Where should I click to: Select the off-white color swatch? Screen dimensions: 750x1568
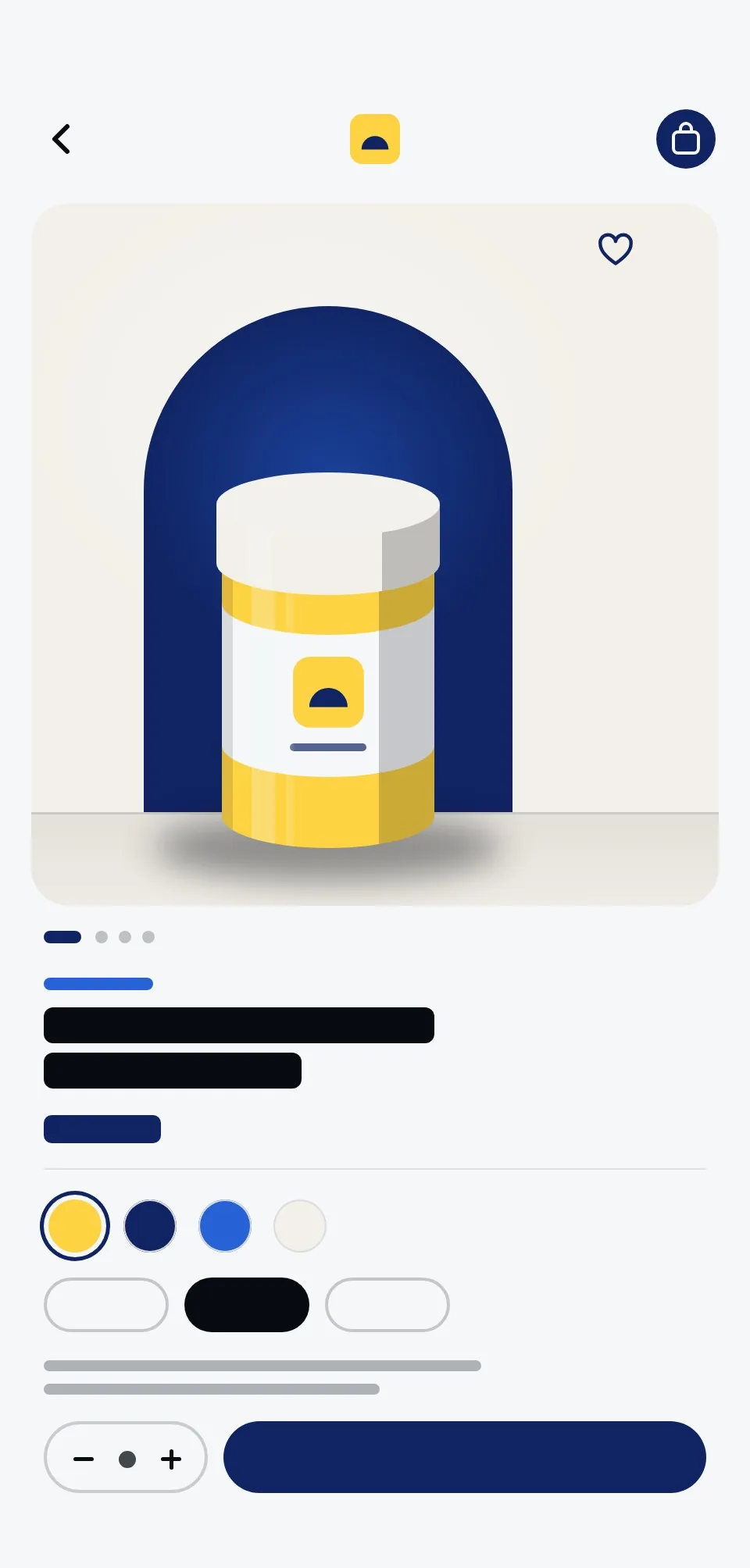coord(300,1226)
